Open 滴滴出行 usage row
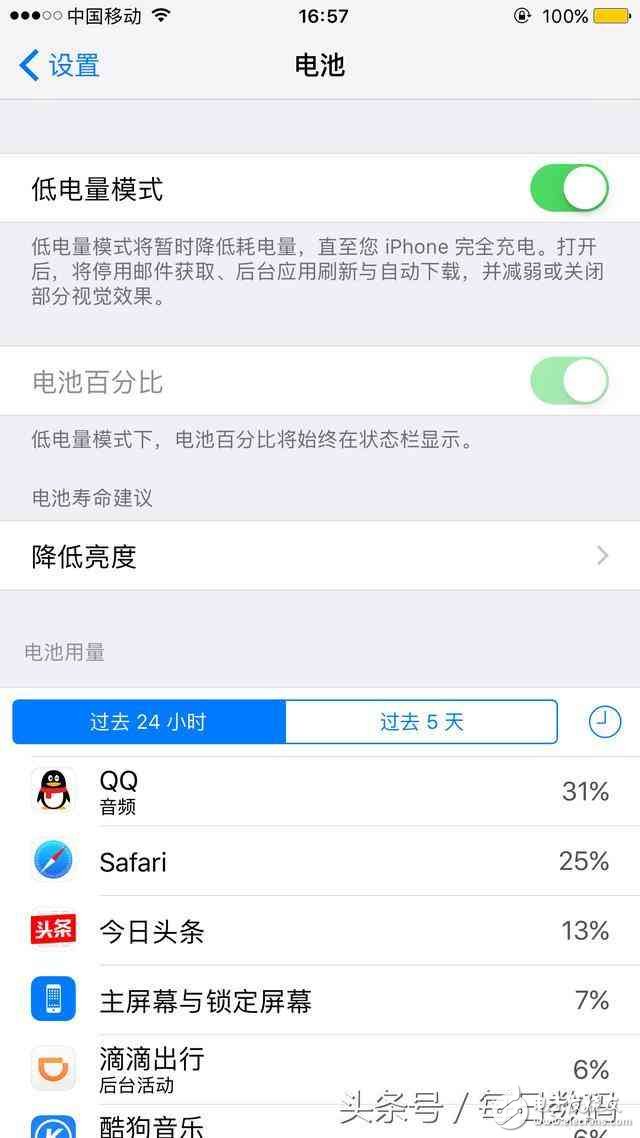The height and width of the screenshot is (1138, 640). [320, 1068]
